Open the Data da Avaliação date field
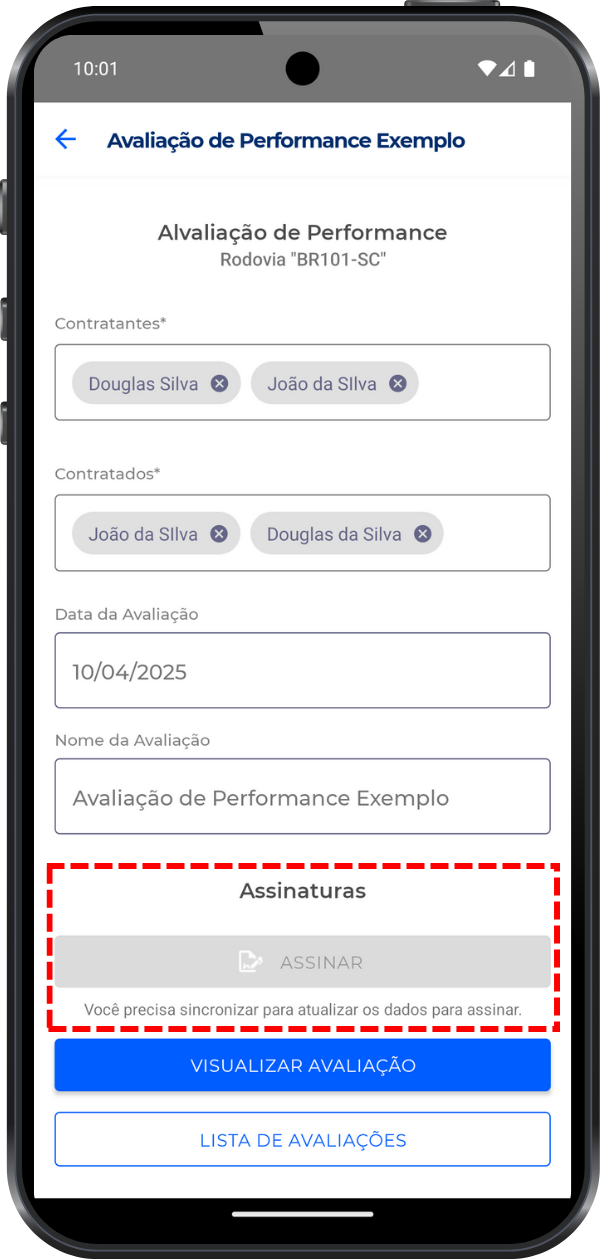 point(302,671)
